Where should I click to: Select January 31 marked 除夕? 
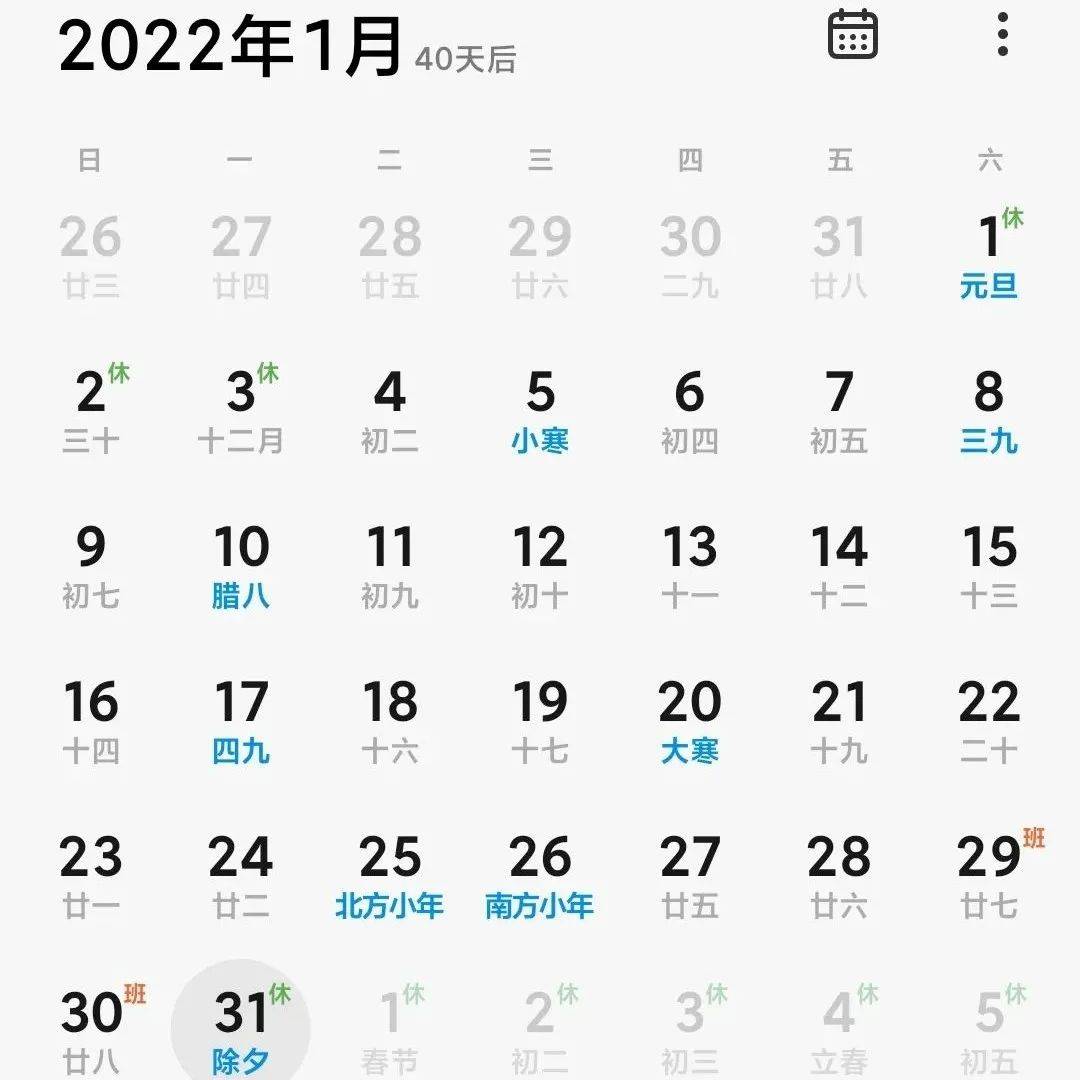[x=240, y=1030]
